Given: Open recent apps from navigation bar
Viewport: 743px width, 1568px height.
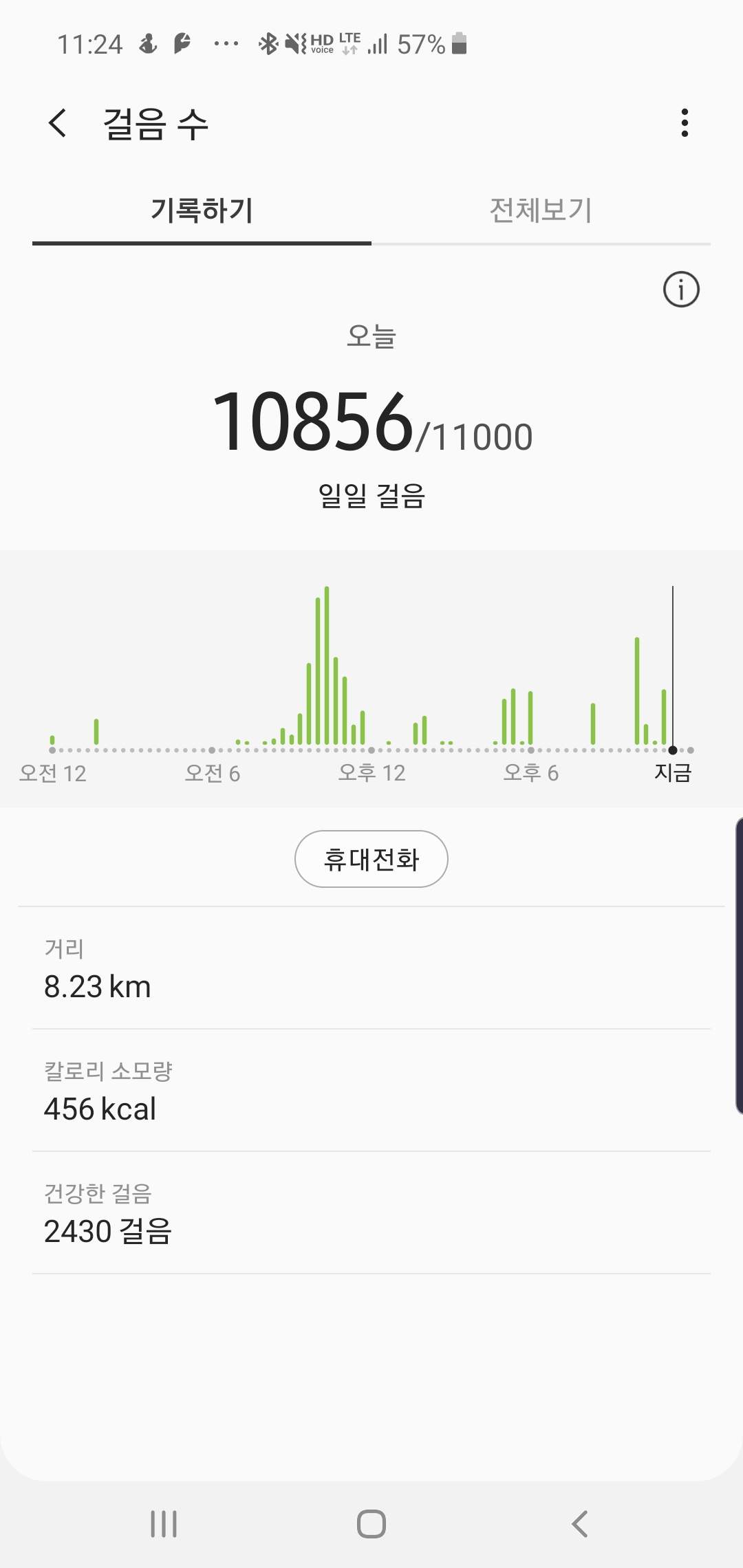Looking at the screenshot, I should [164, 1523].
